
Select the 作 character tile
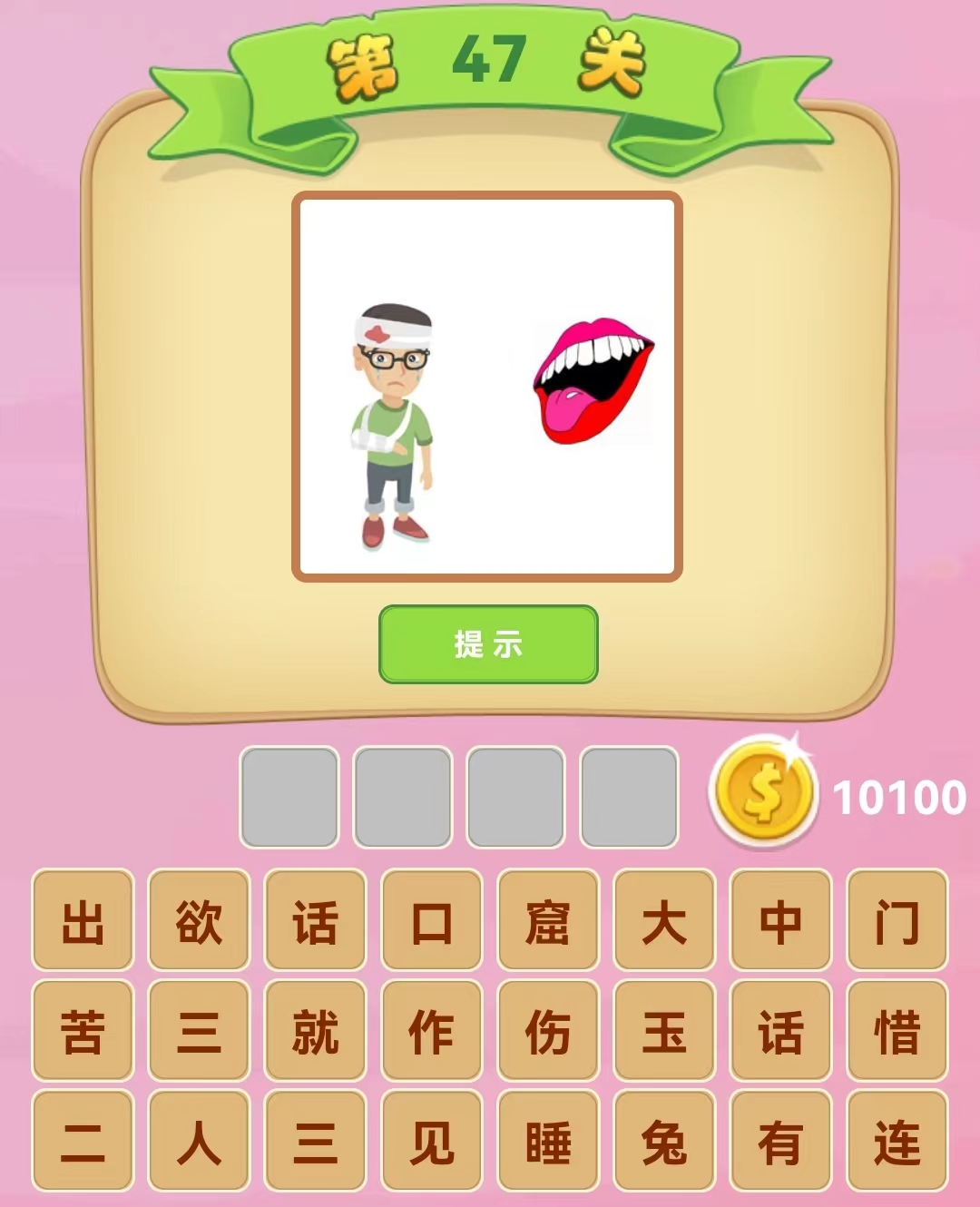pyautogui.click(x=431, y=1031)
